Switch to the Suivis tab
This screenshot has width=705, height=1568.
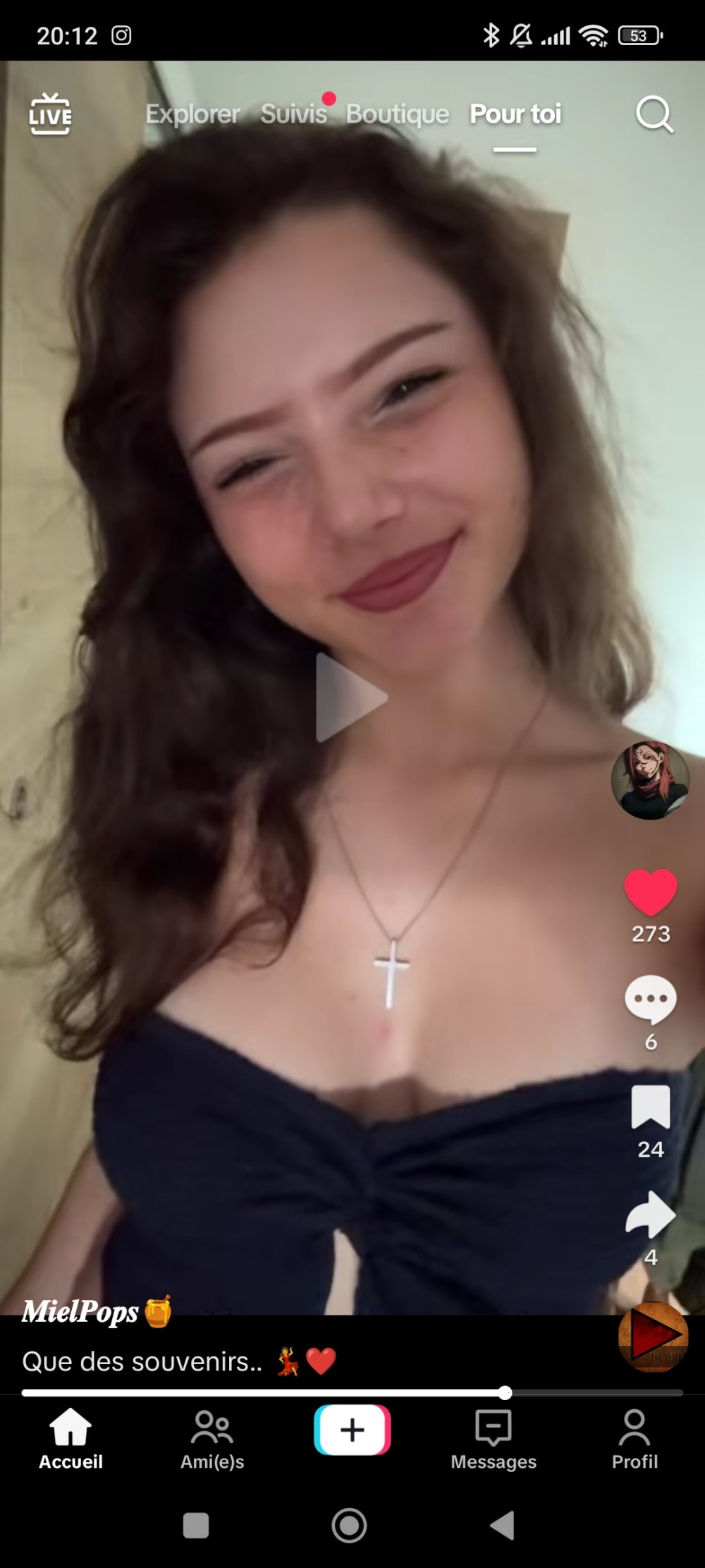pyautogui.click(x=293, y=114)
